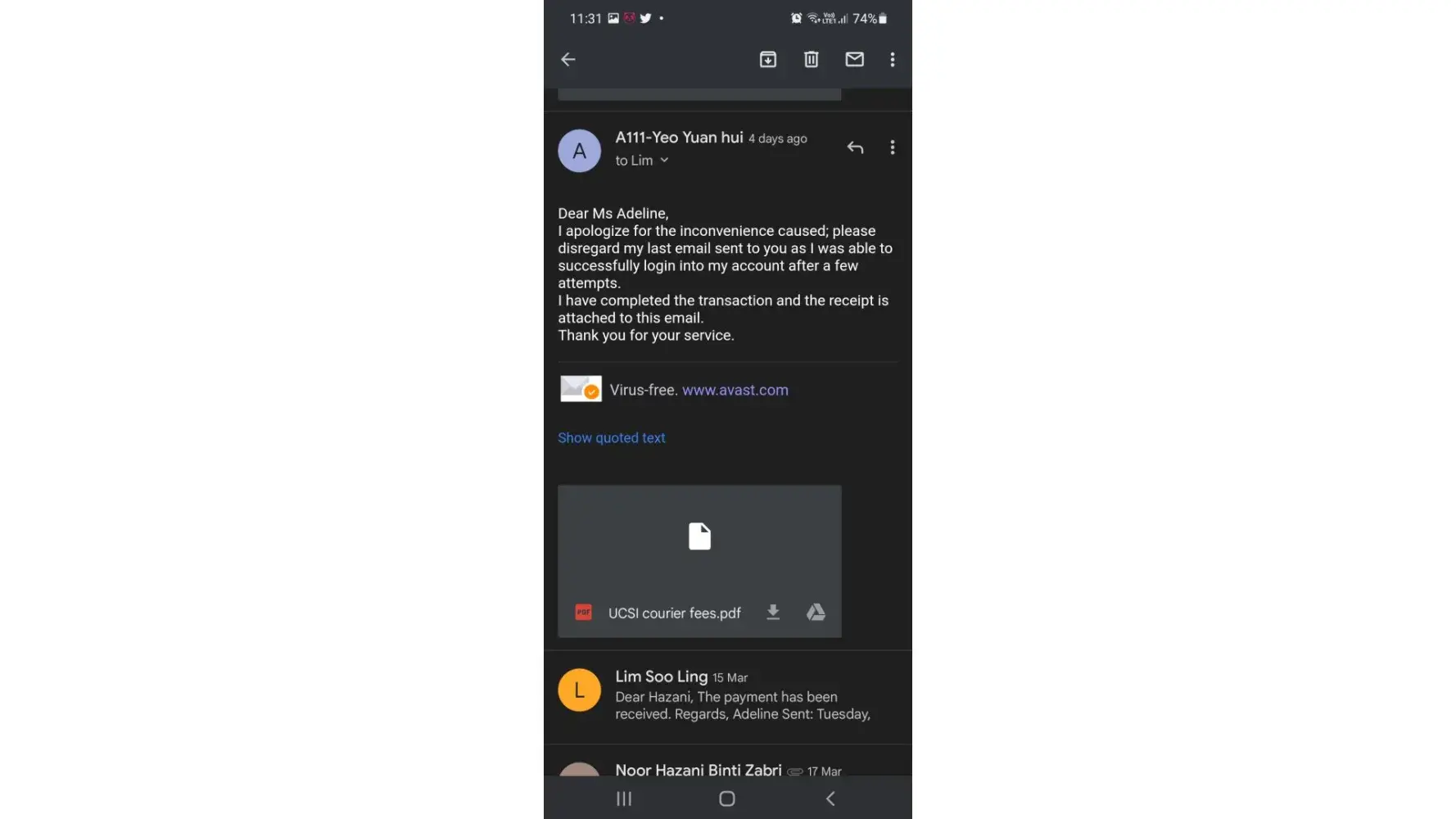Image resolution: width=1456 pixels, height=819 pixels.
Task: Expand recipient details next to 'to Lim'
Action: (x=664, y=161)
